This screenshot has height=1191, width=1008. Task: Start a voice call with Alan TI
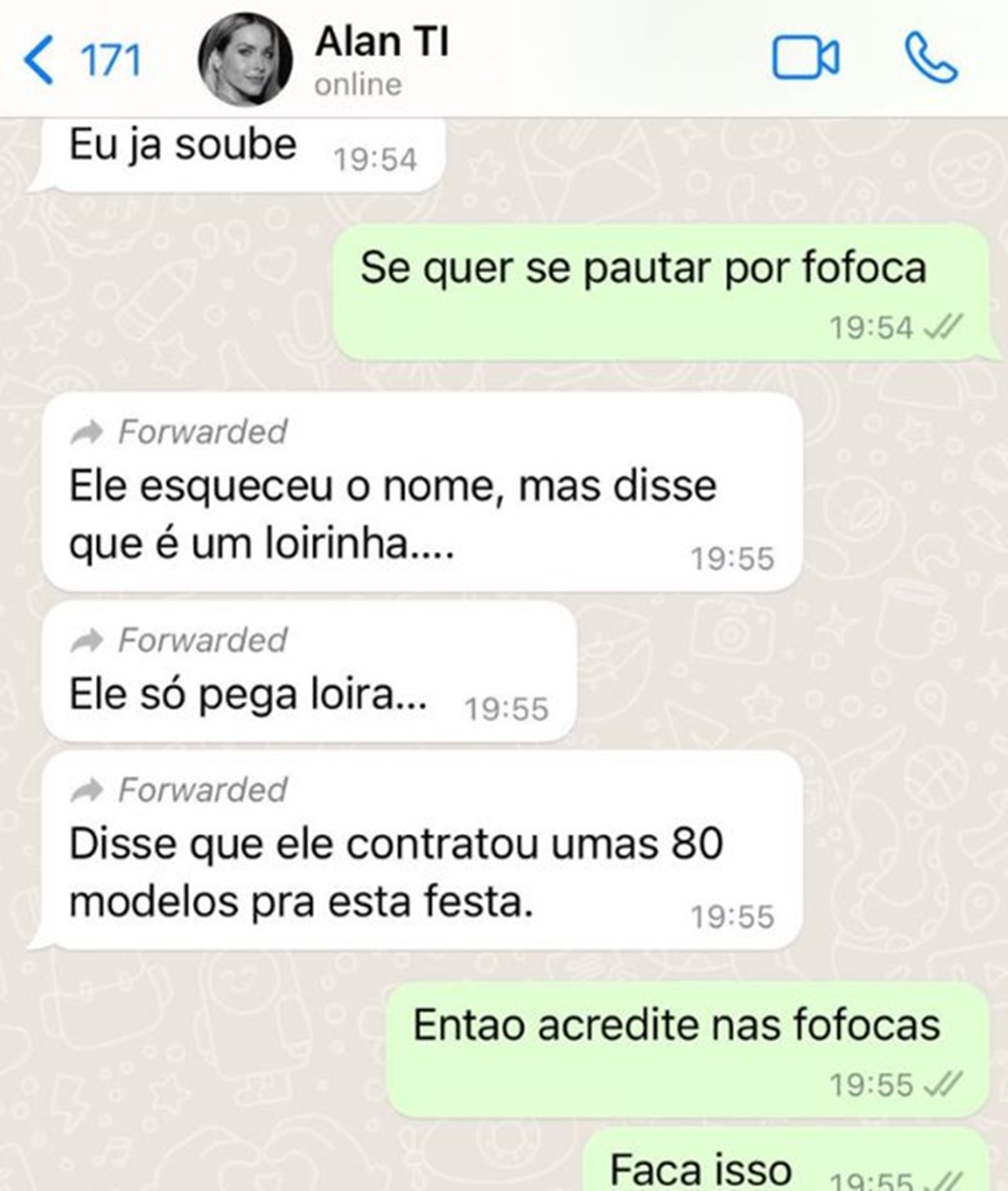coord(931,59)
